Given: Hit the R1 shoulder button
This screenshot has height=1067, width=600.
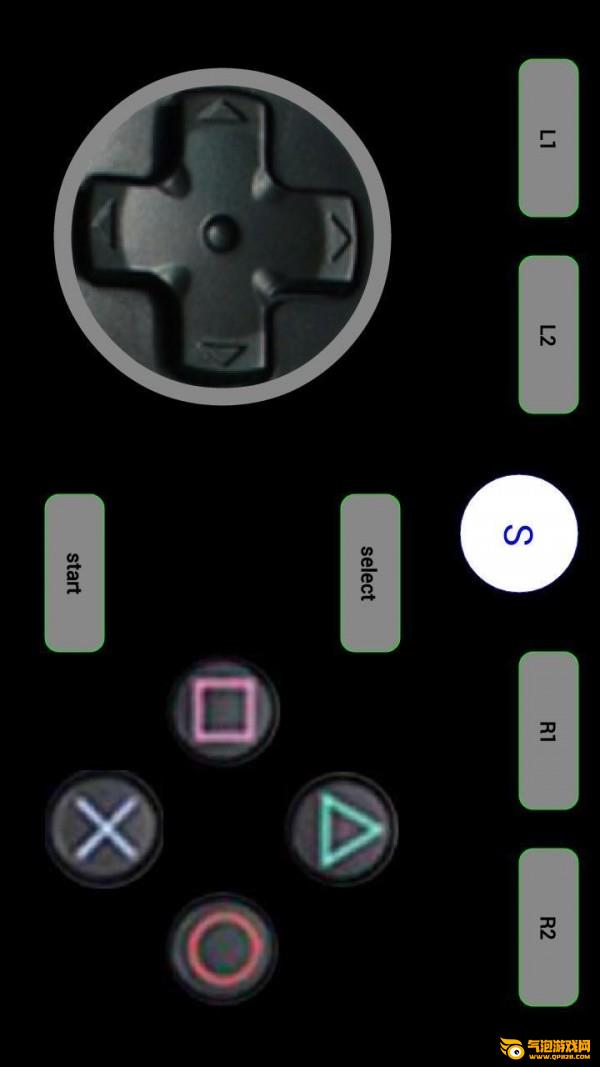Looking at the screenshot, I should [548, 731].
